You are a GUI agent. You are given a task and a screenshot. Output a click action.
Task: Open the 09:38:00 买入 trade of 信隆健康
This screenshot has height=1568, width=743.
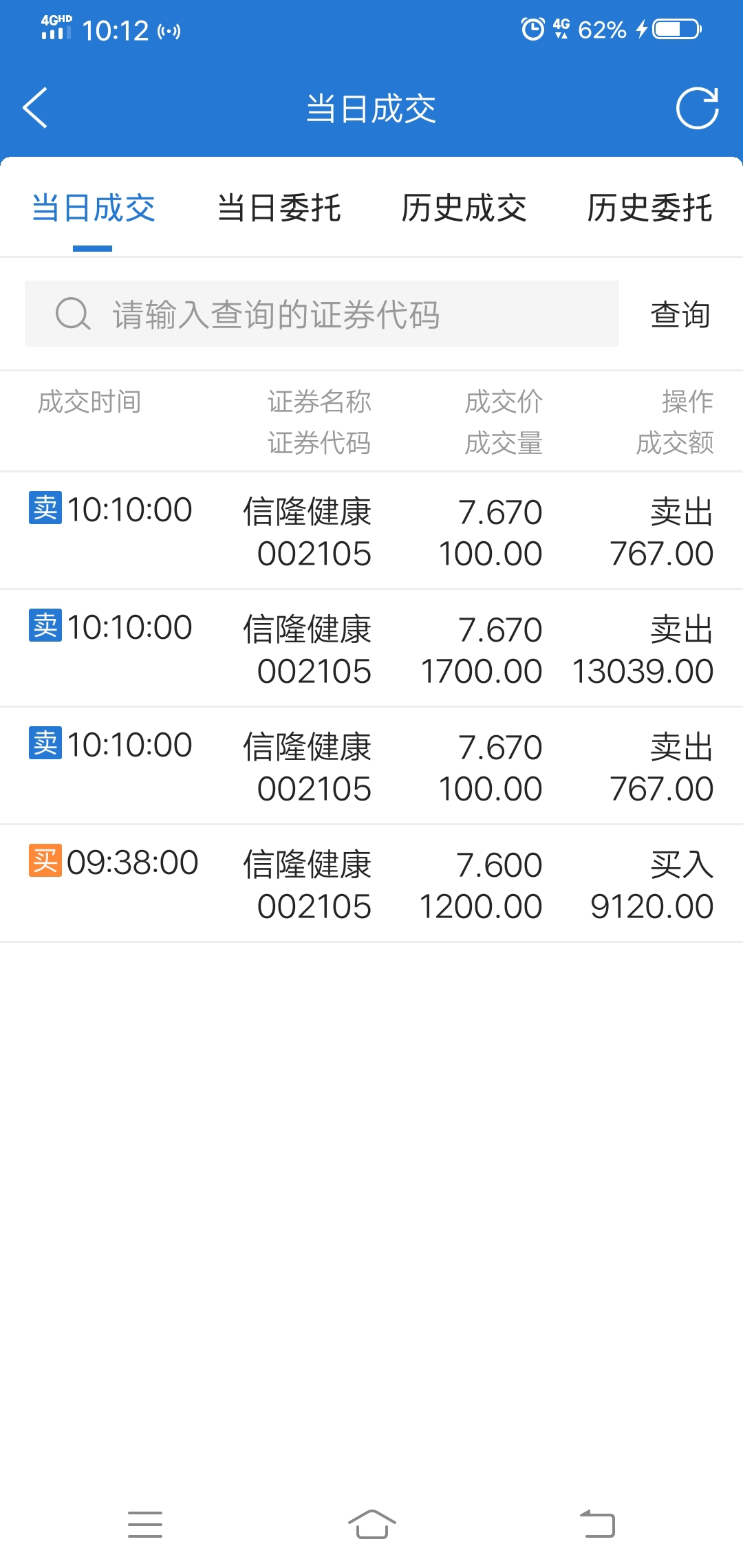tap(371, 884)
